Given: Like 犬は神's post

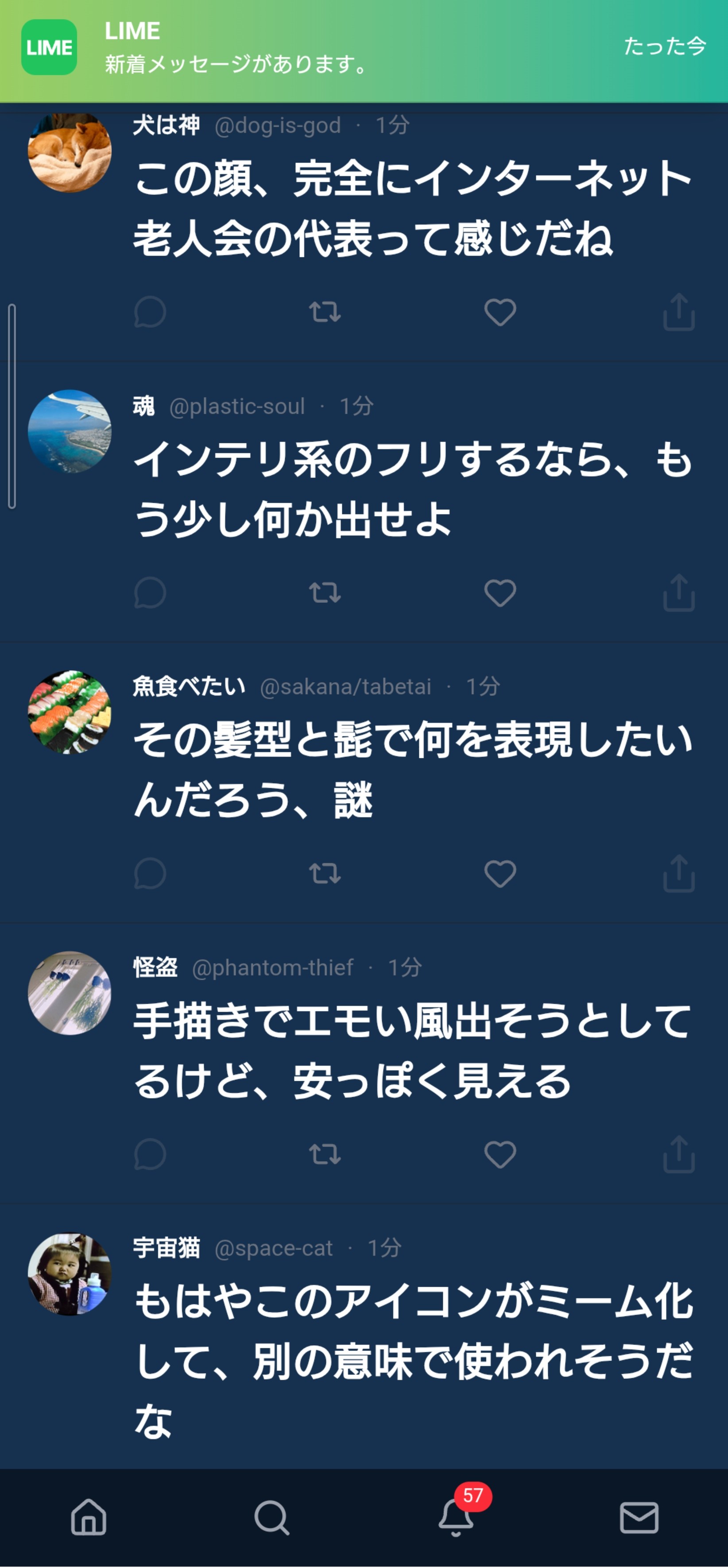Looking at the screenshot, I should click(x=500, y=312).
